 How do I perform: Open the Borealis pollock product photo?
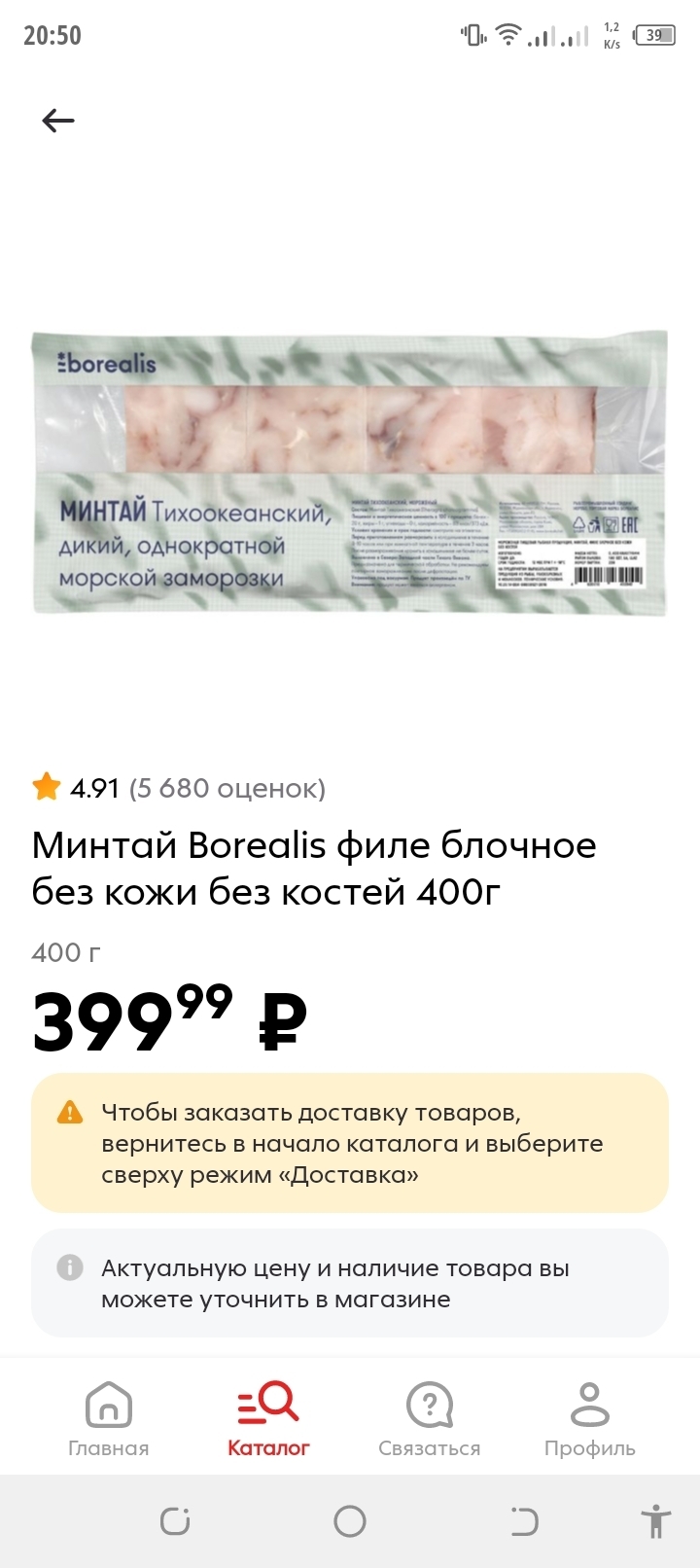350,474
